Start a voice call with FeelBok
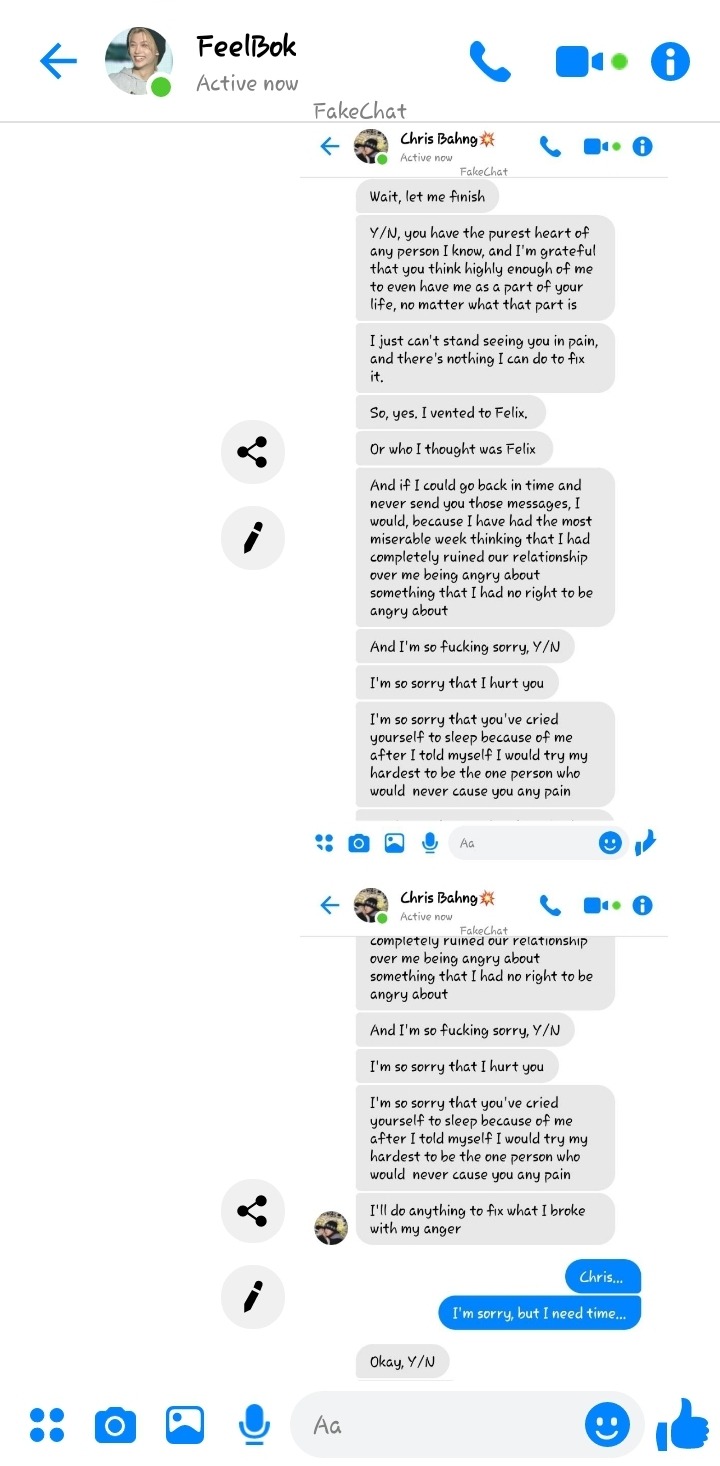The width and height of the screenshot is (720, 1466). tap(490, 62)
